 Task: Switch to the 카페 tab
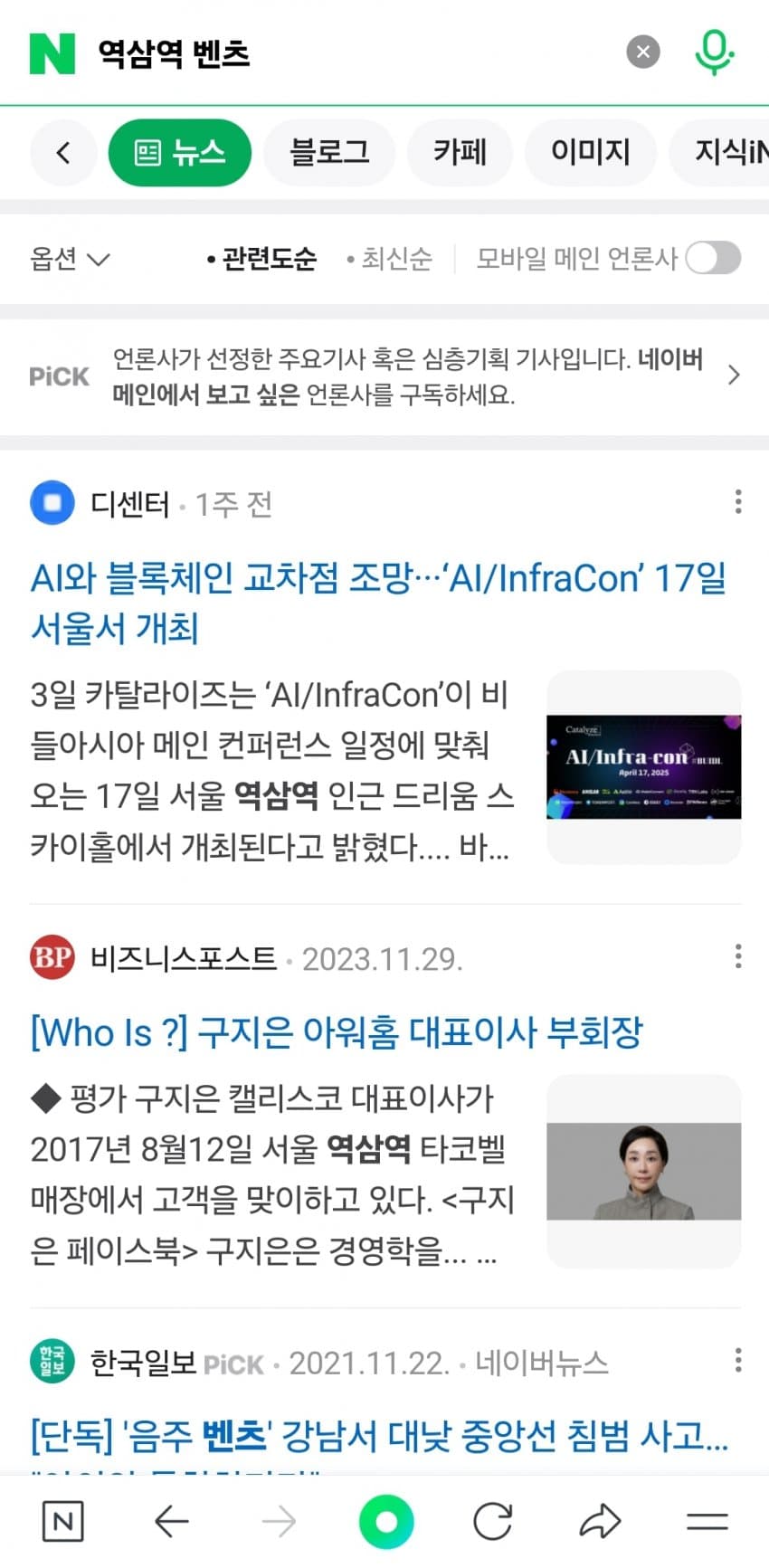[x=460, y=152]
